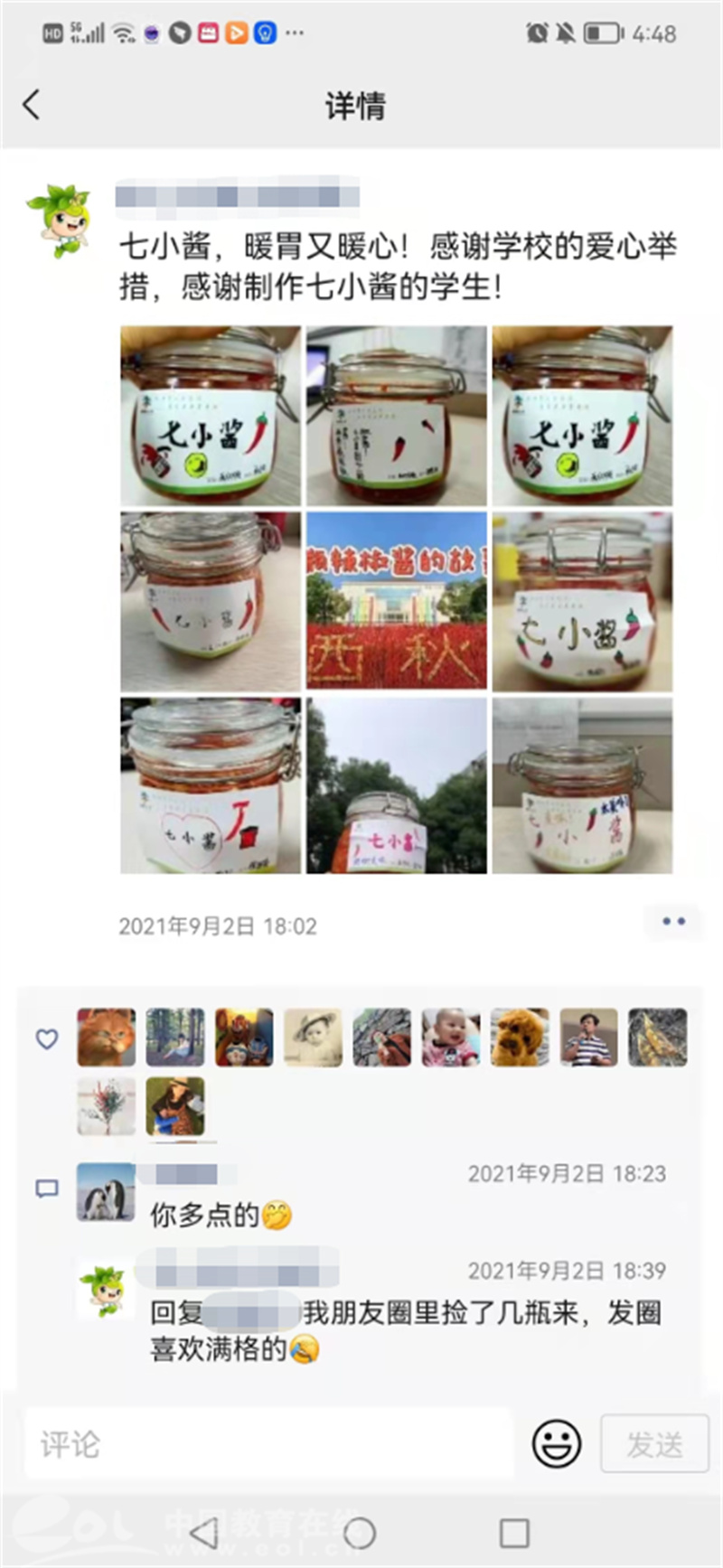
Task: Open the baby photo avatar in likes
Action: 451,1038
